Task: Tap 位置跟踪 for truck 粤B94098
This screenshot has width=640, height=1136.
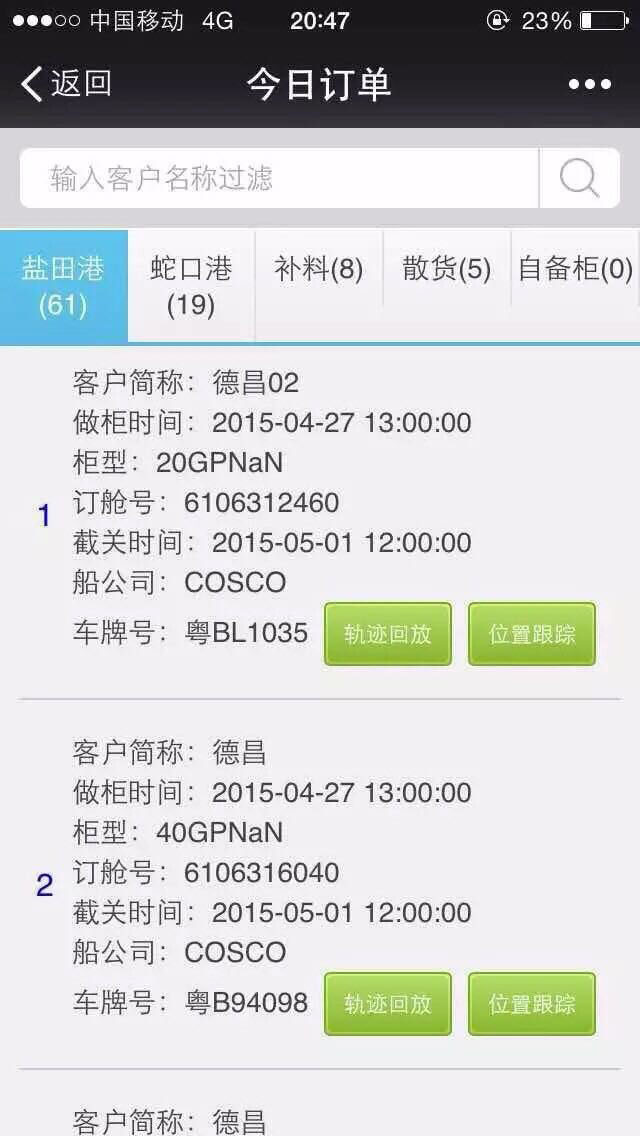Action: point(532,1003)
